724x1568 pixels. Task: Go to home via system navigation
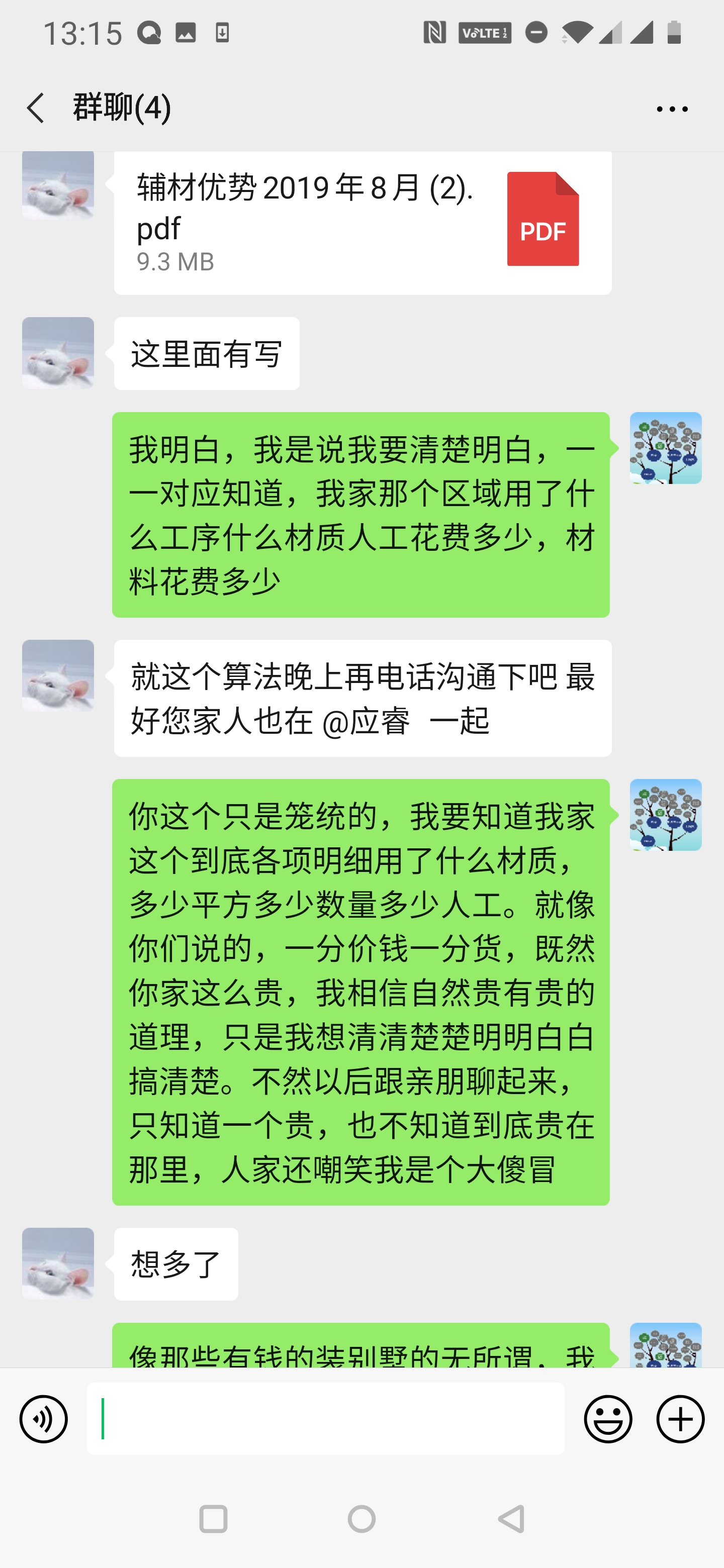[361, 1519]
